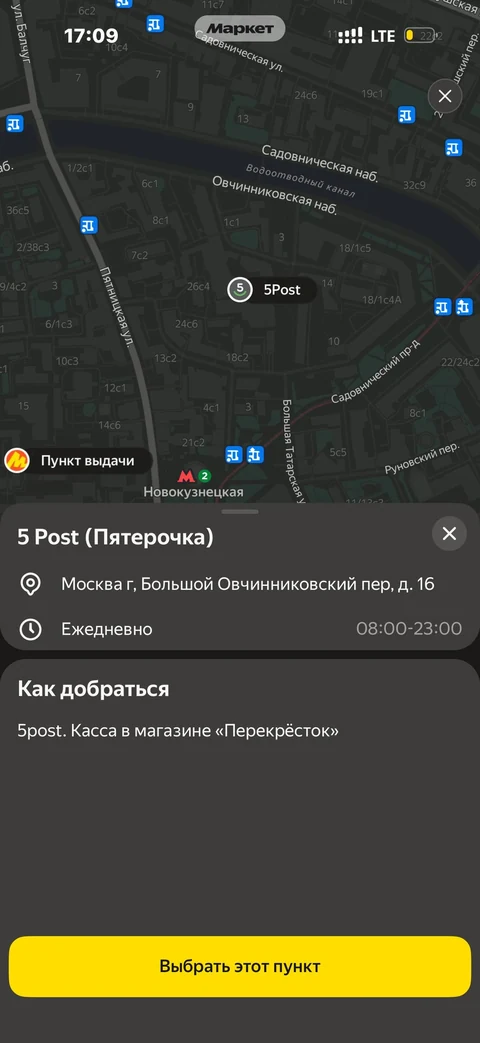480x1043 pixels.
Task: Open the Пункт выдачи marker on the map
Action: click(x=78, y=460)
